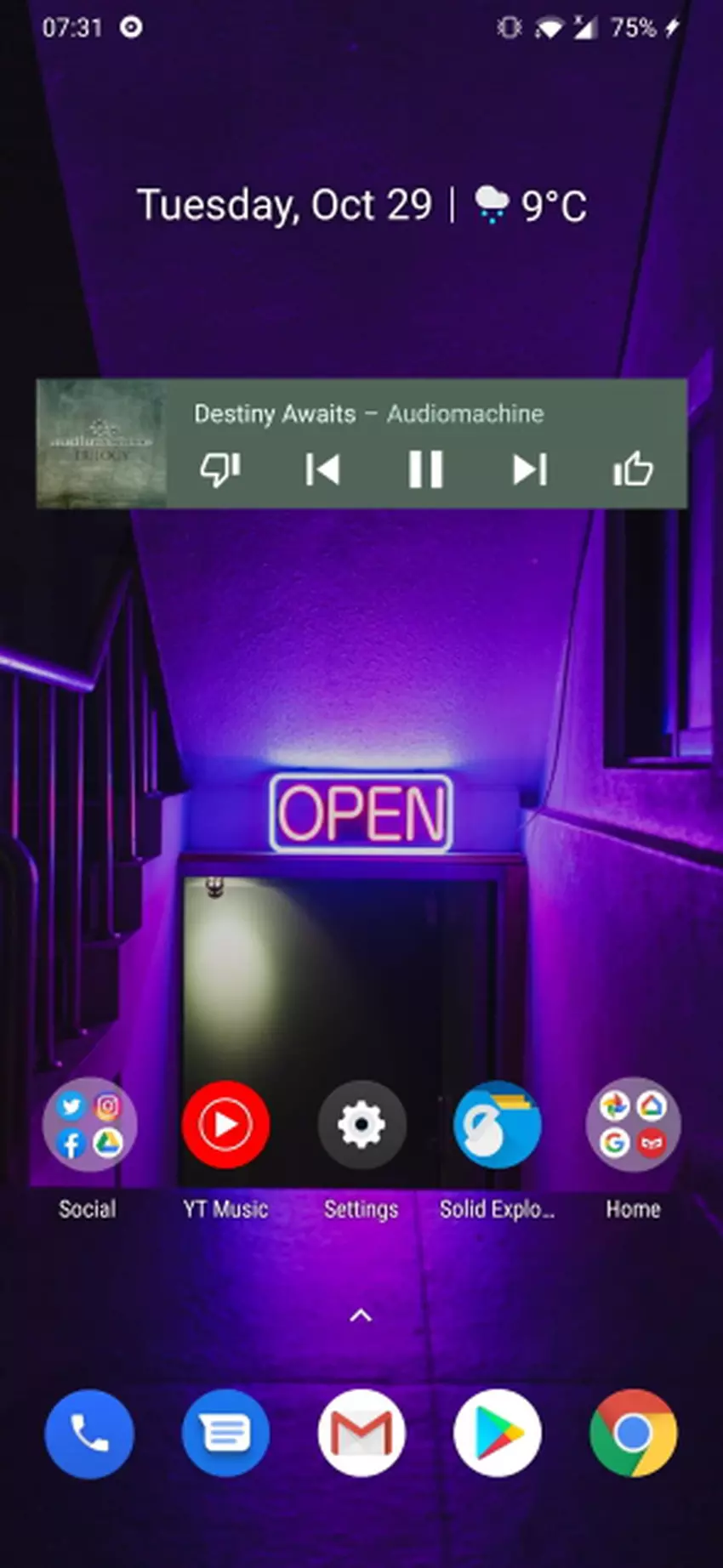This screenshot has height=1568, width=723.
Task: Open the Phone dialer
Action: coord(89,1434)
